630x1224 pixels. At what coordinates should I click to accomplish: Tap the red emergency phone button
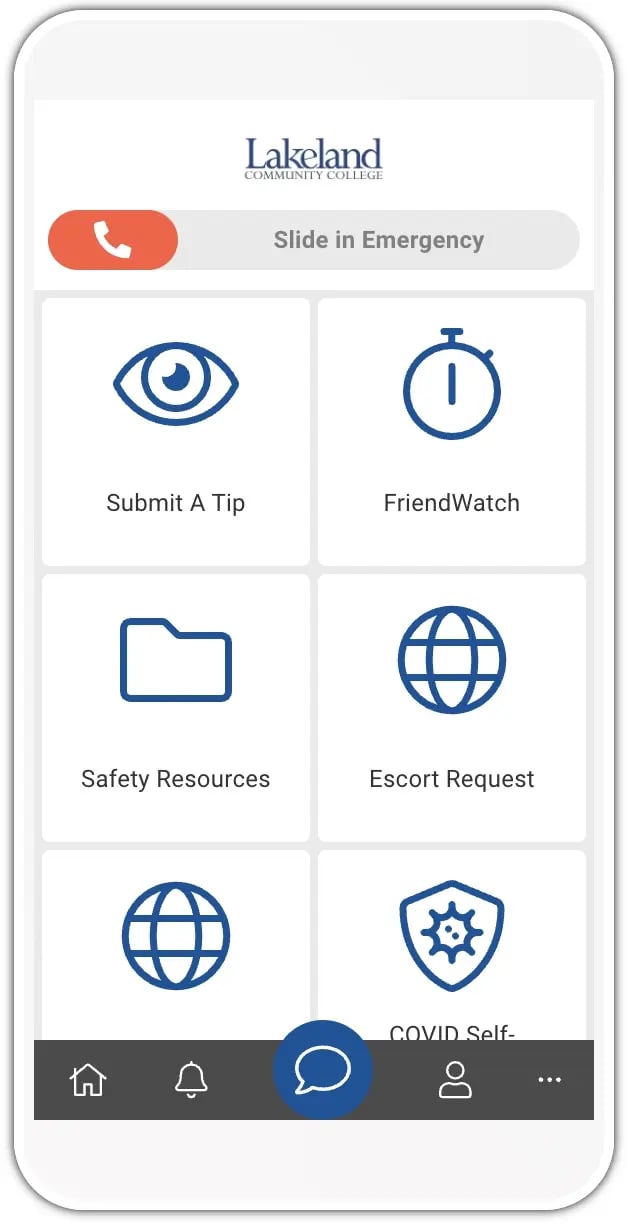click(x=113, y=240)
